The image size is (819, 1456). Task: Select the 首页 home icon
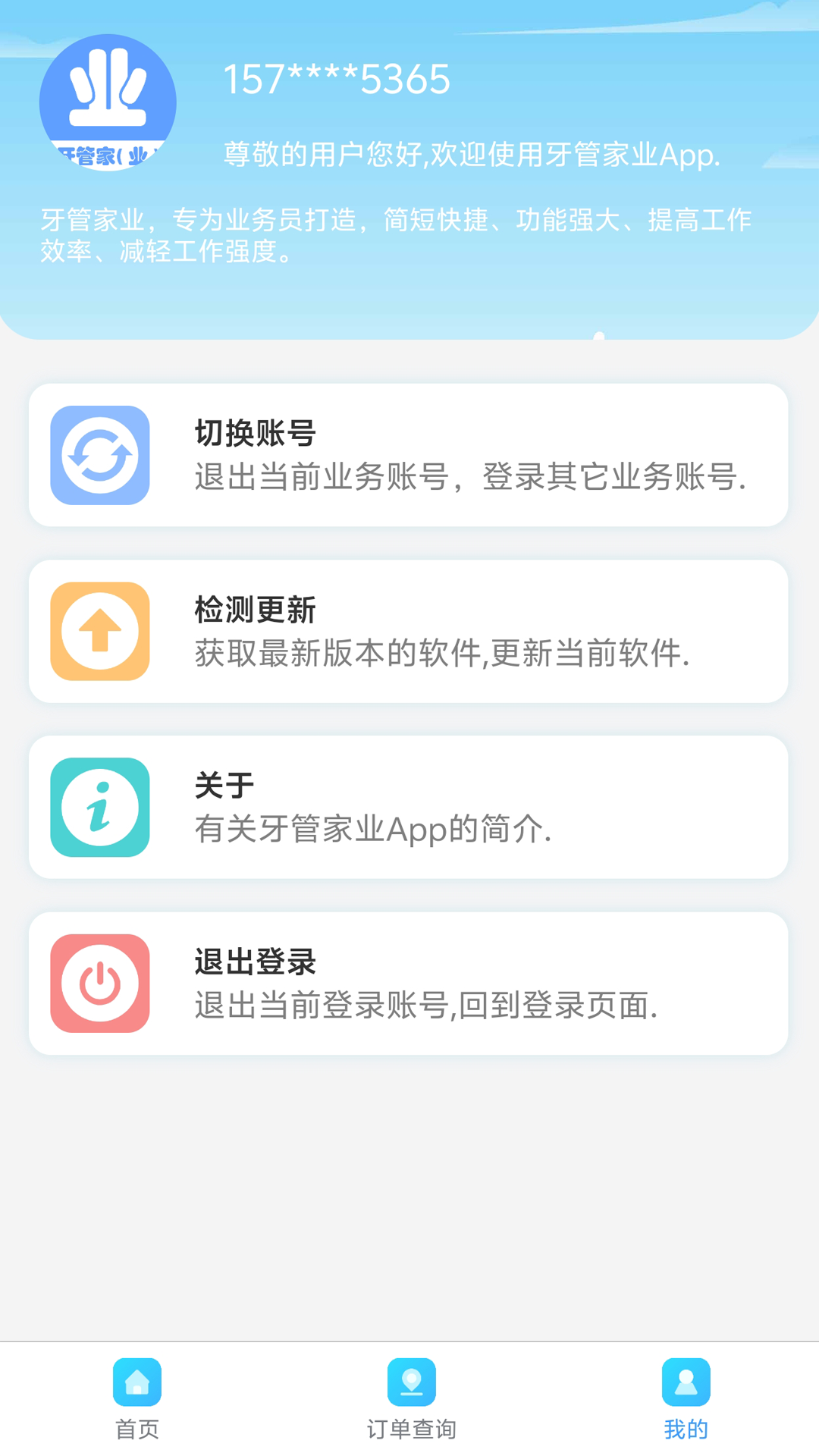pos(136,1383)
